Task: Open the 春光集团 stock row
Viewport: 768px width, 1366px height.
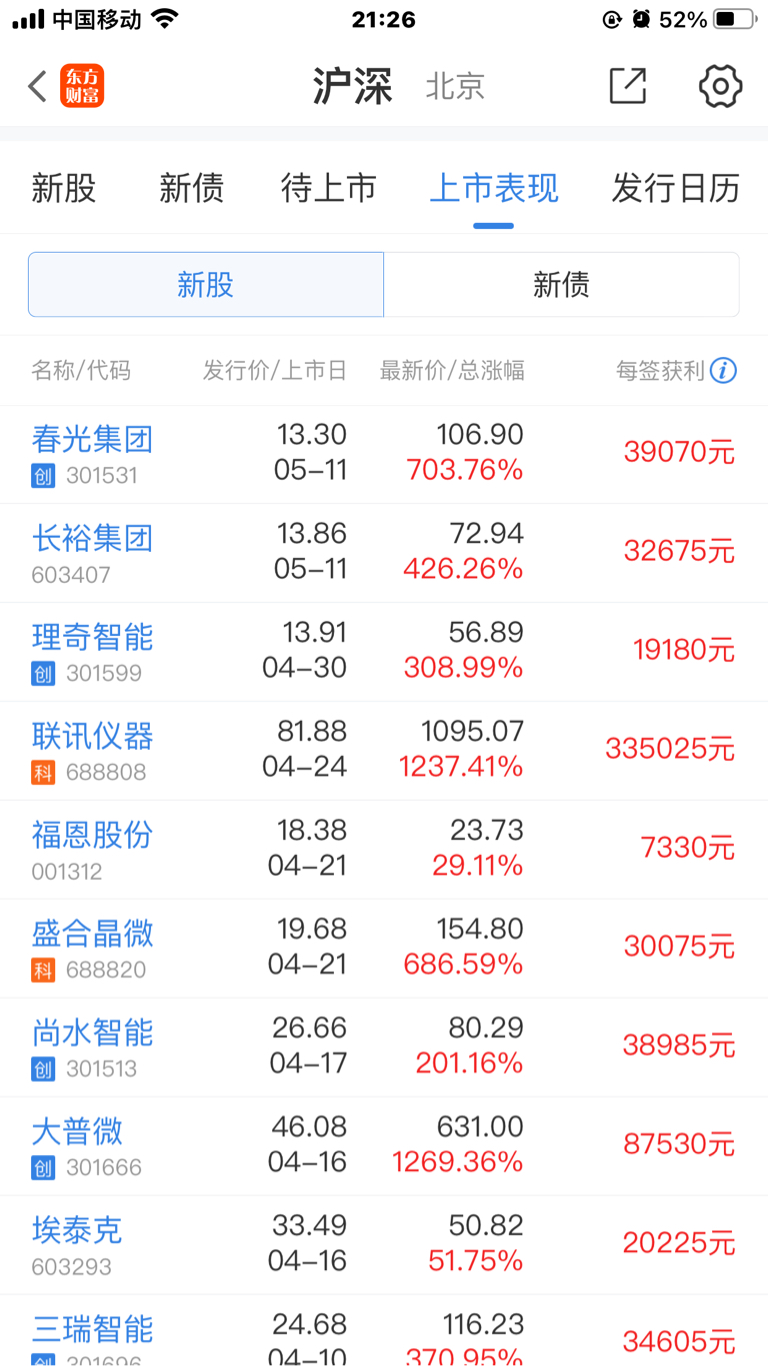Action: [384, 455]
